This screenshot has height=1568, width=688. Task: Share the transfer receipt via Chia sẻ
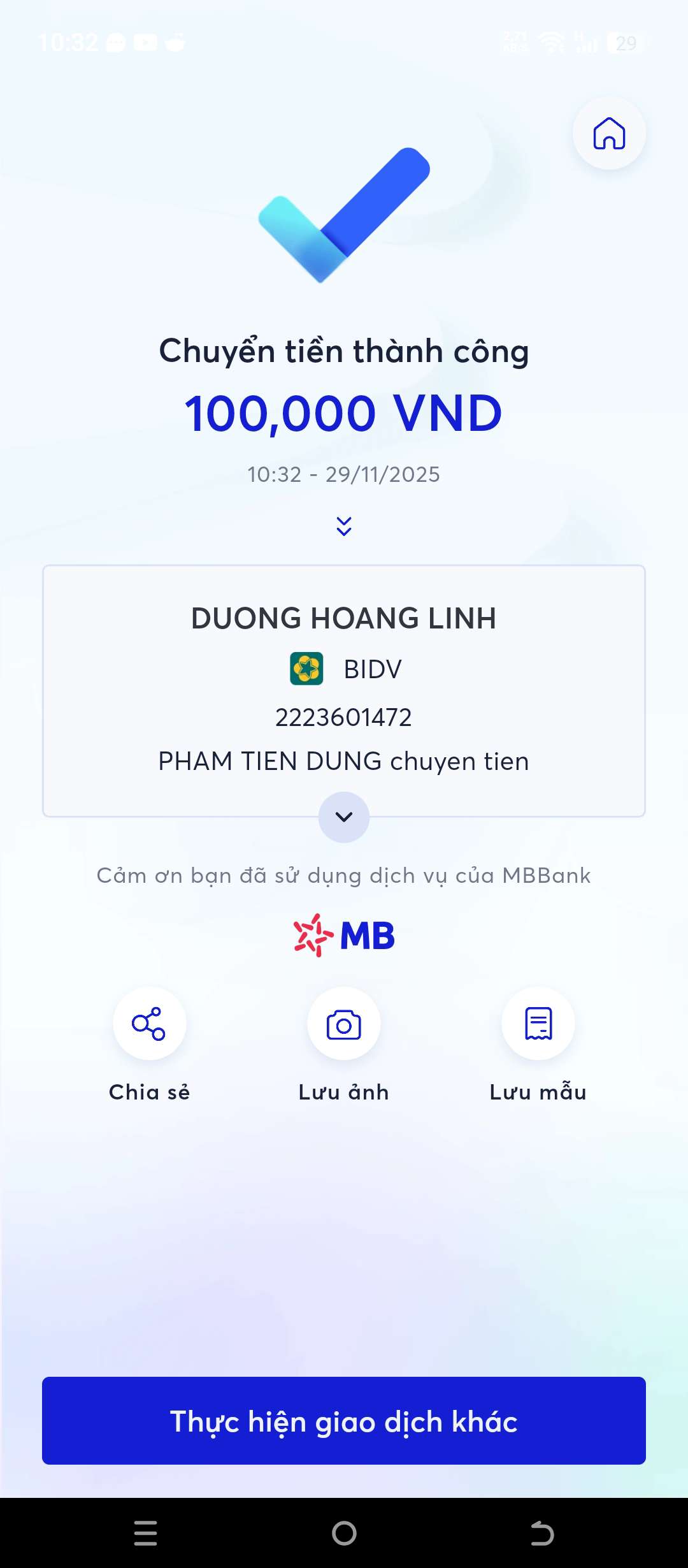tap(150, 1024)
